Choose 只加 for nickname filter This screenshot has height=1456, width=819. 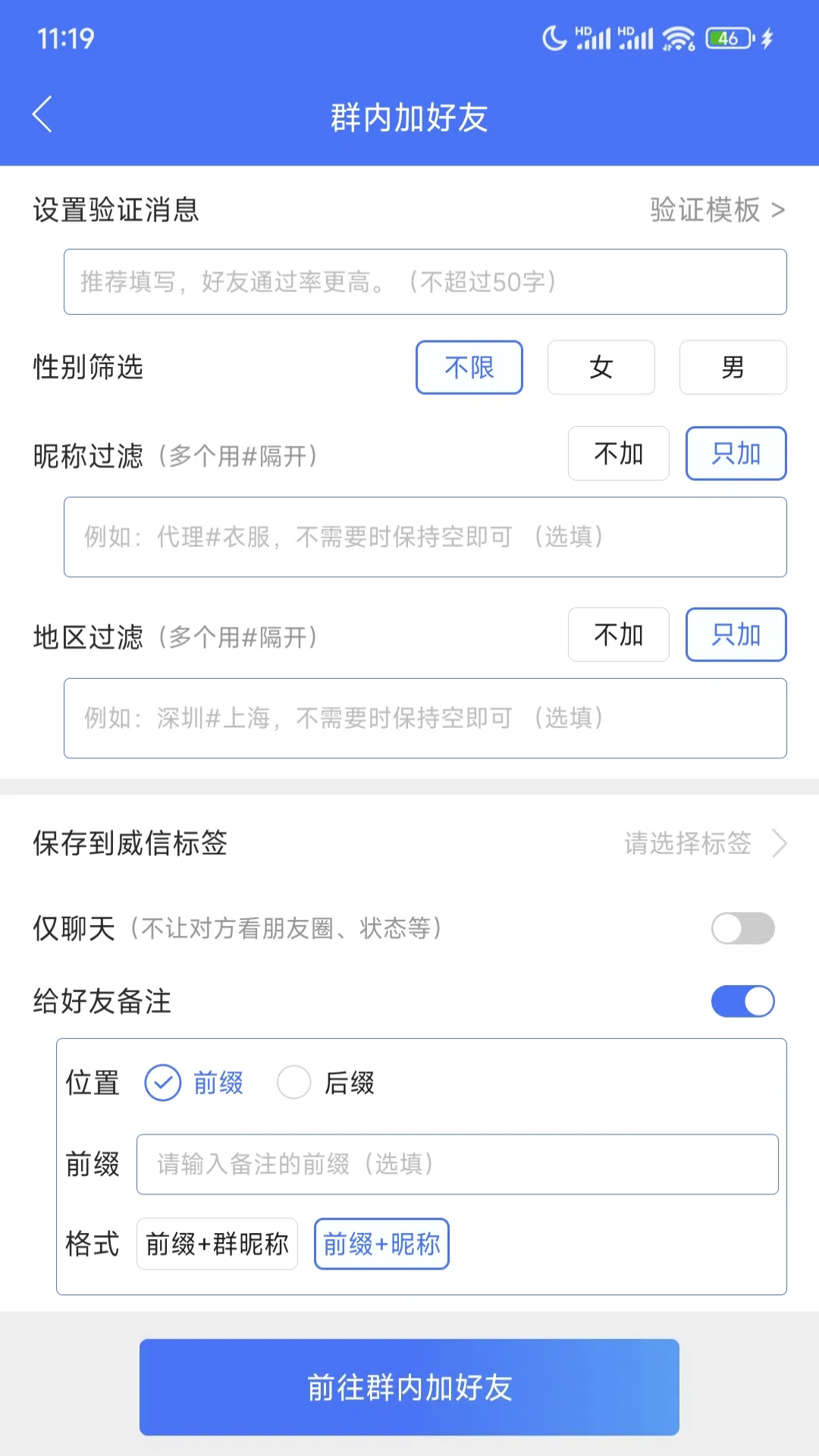click(x=736, y=453)
